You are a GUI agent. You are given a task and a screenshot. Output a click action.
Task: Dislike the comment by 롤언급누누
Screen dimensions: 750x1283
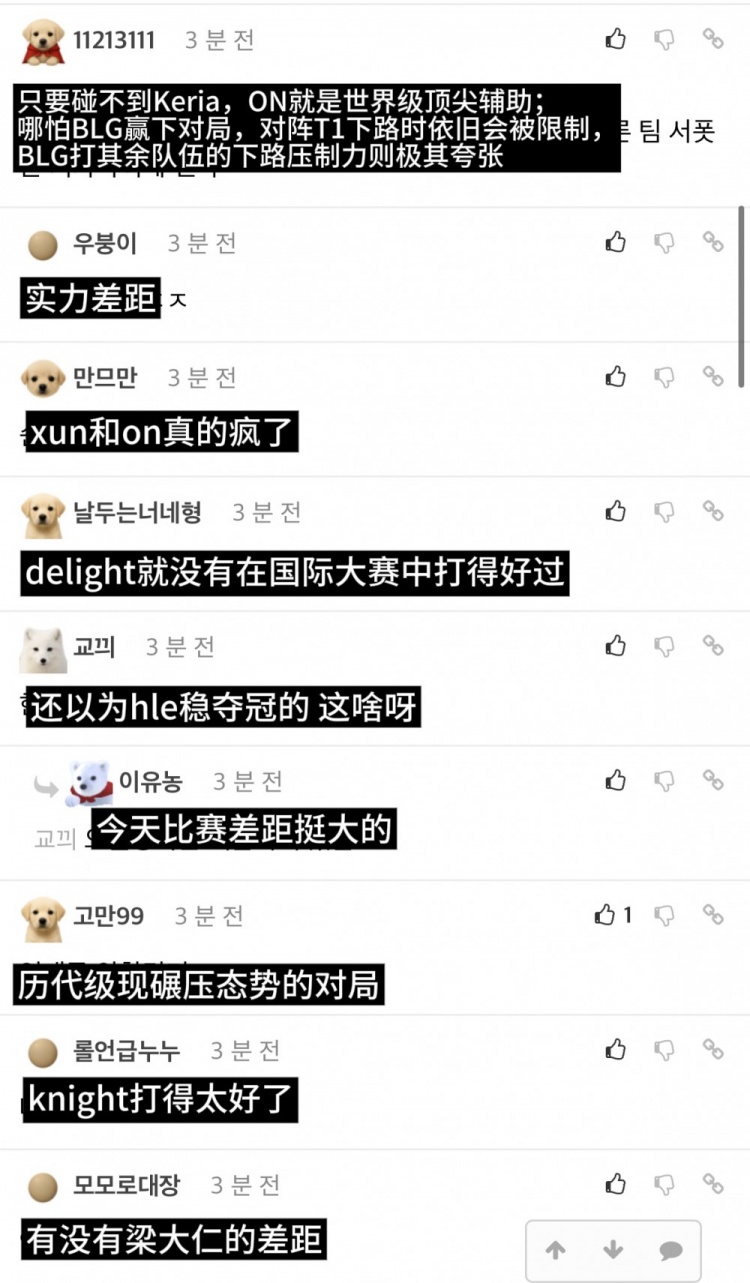coord(664,1049)
